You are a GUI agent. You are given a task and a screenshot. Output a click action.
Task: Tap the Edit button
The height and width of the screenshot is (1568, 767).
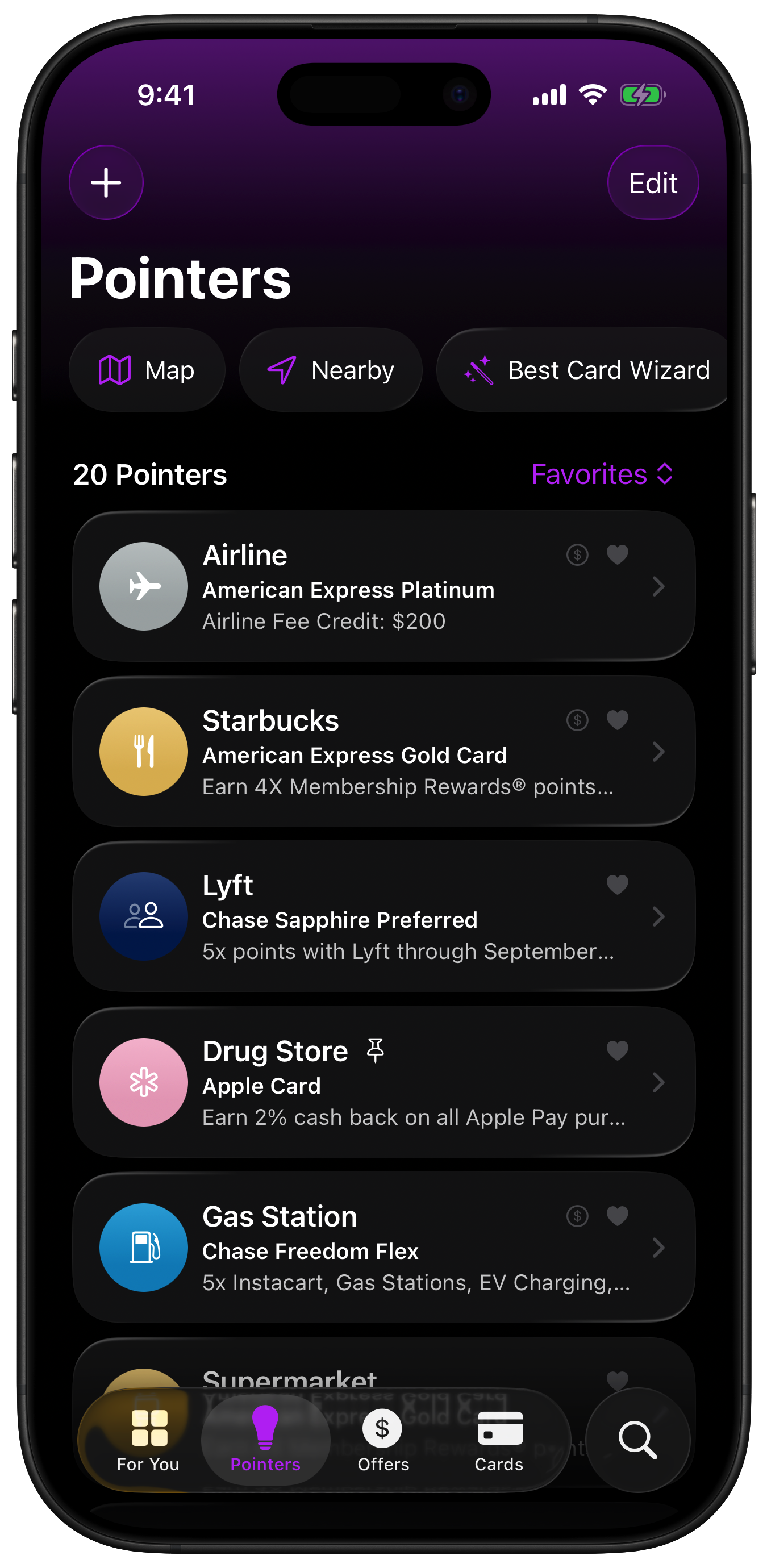click(x=653, y=182)
